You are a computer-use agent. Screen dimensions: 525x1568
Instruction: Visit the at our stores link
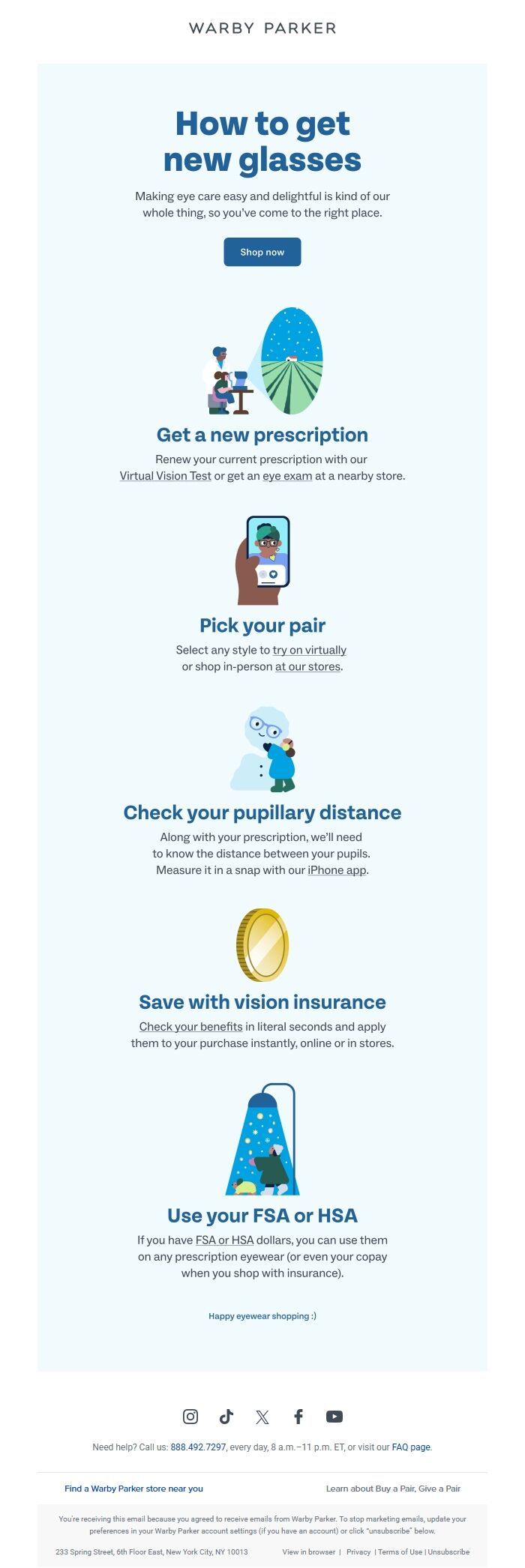(307, 666)
